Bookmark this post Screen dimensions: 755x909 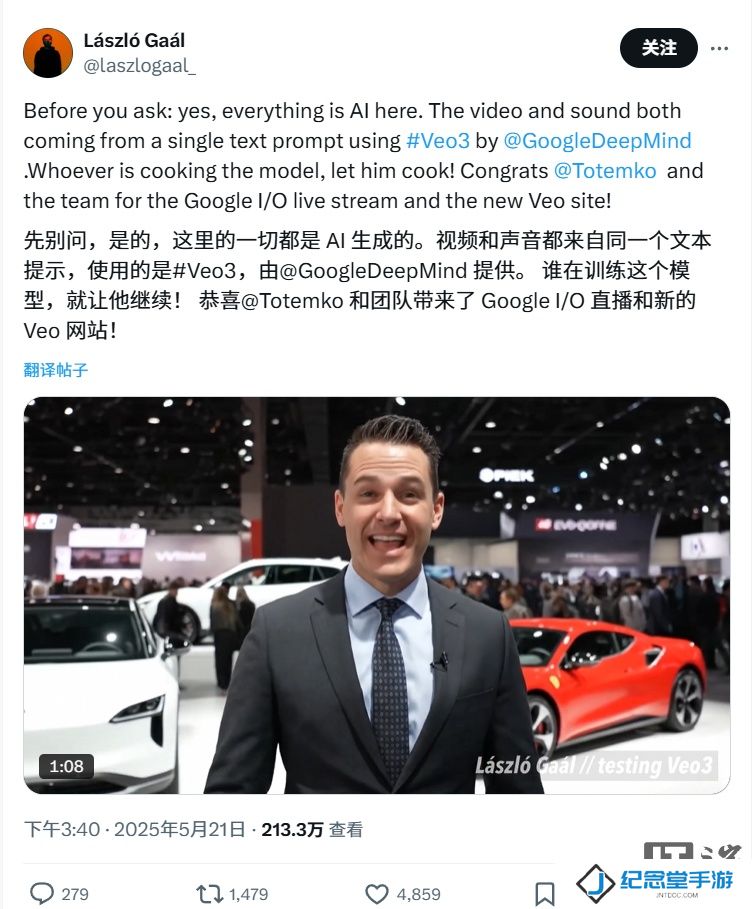pyautogui.click(x=545, y=893)
